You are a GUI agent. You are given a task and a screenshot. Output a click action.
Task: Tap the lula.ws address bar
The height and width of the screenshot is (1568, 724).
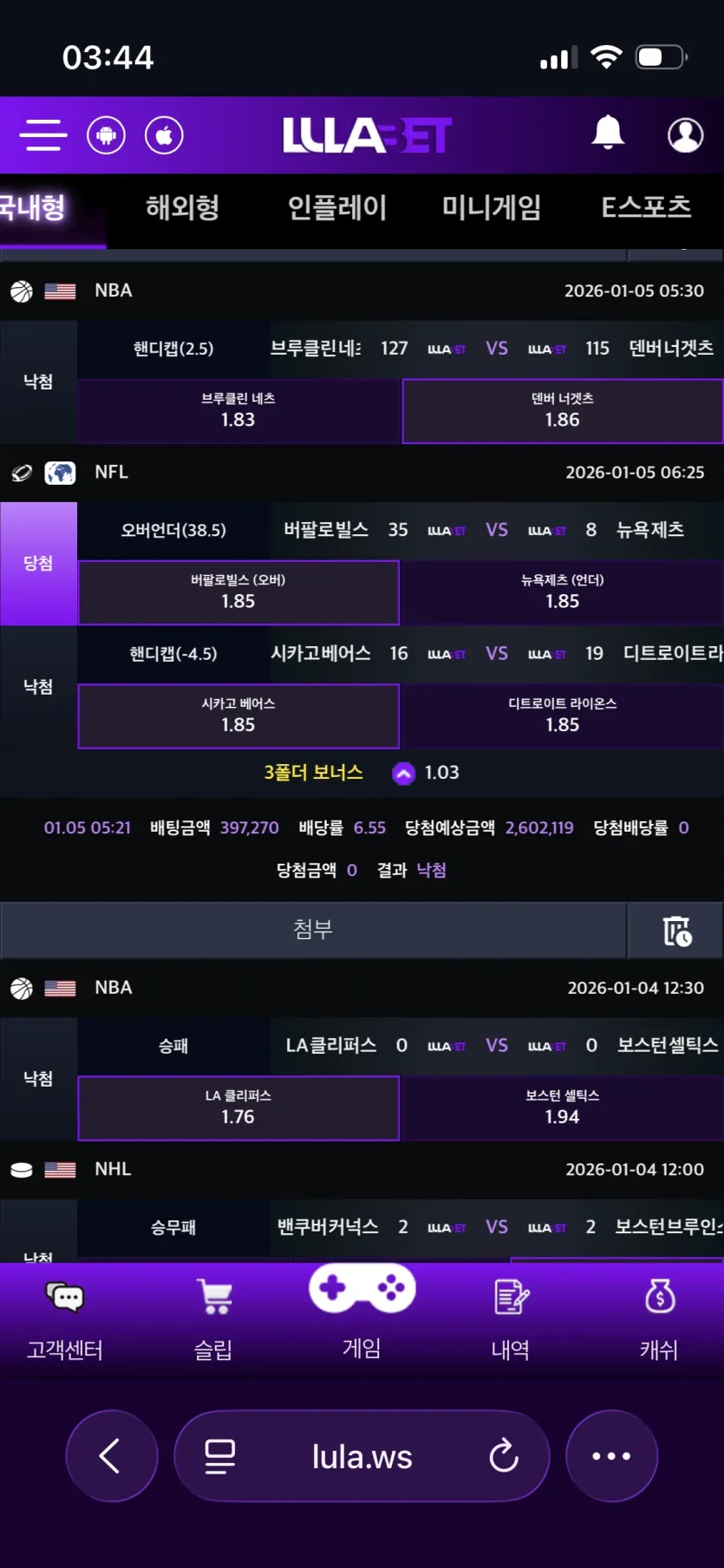pos(362,1456)
